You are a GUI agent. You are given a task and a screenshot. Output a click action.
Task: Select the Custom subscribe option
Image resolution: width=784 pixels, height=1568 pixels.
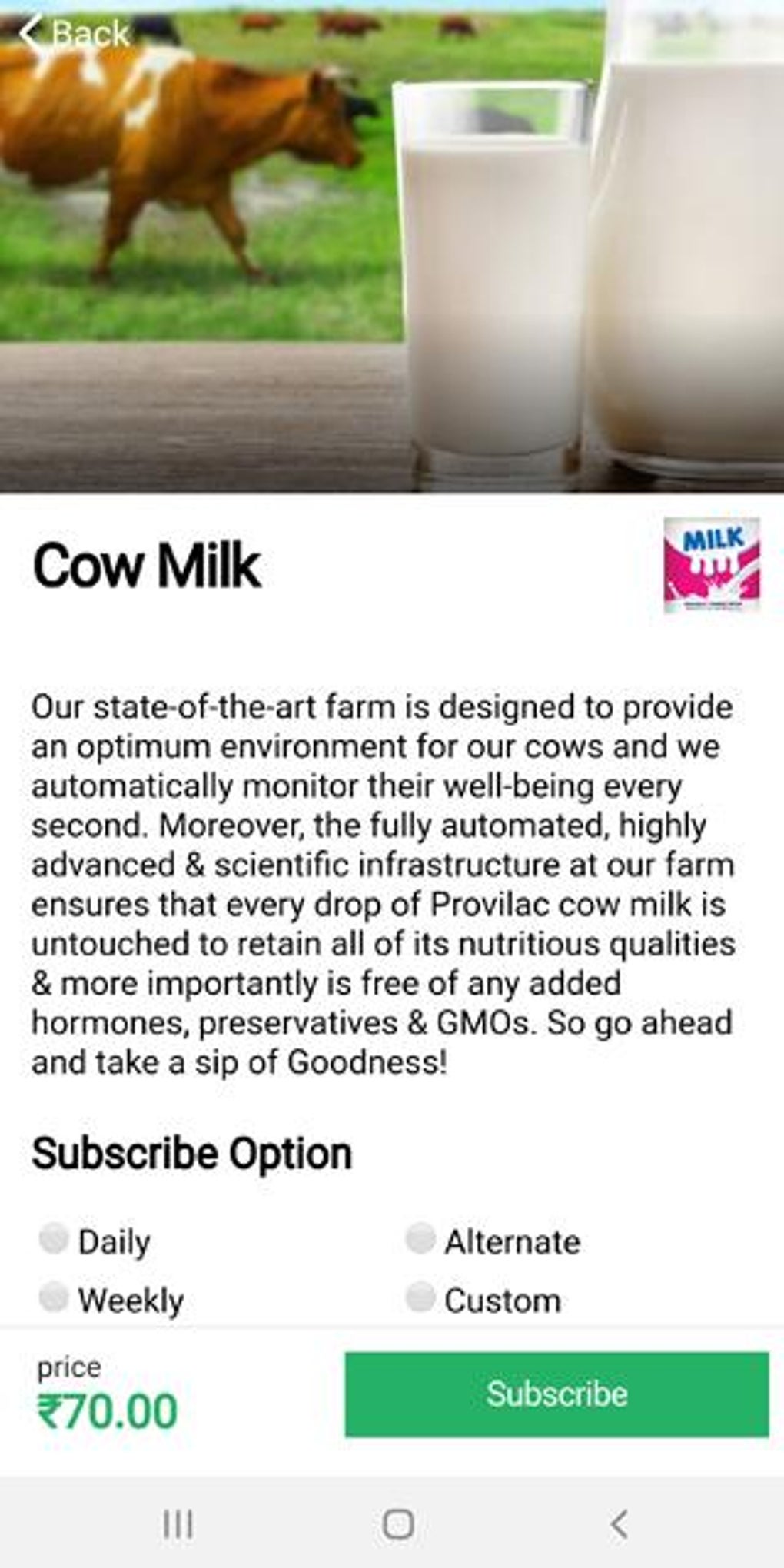[x=420, y=1297]
